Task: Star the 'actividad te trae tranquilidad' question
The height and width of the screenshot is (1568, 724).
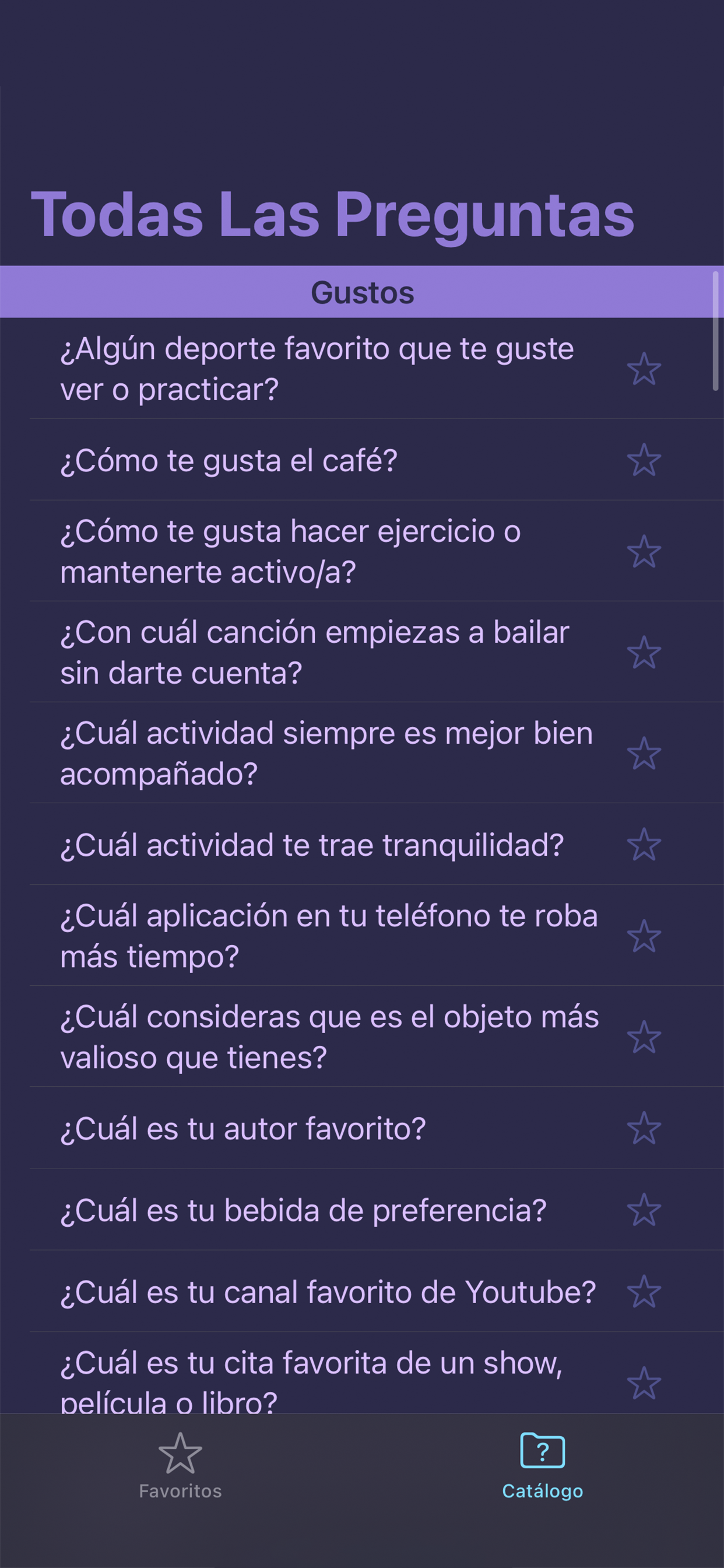Action: pos(644,844)
